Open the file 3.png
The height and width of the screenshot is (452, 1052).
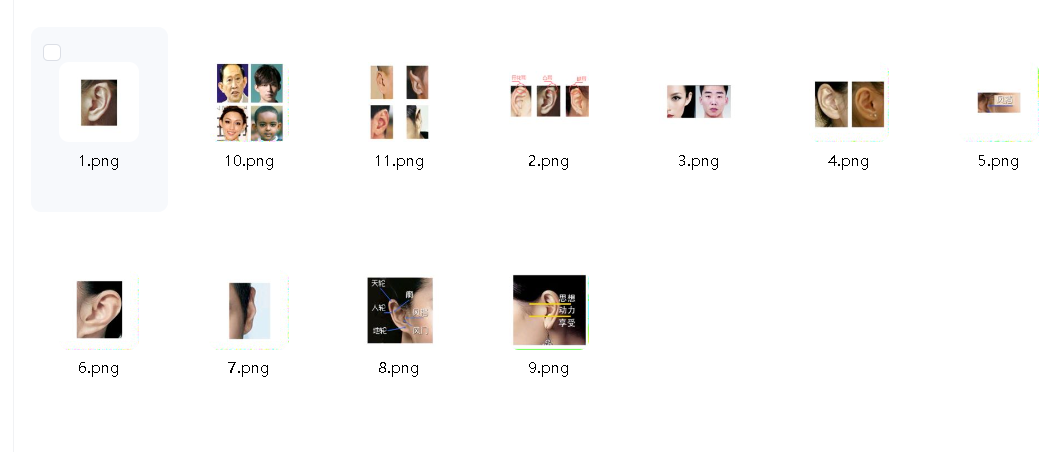698,102
